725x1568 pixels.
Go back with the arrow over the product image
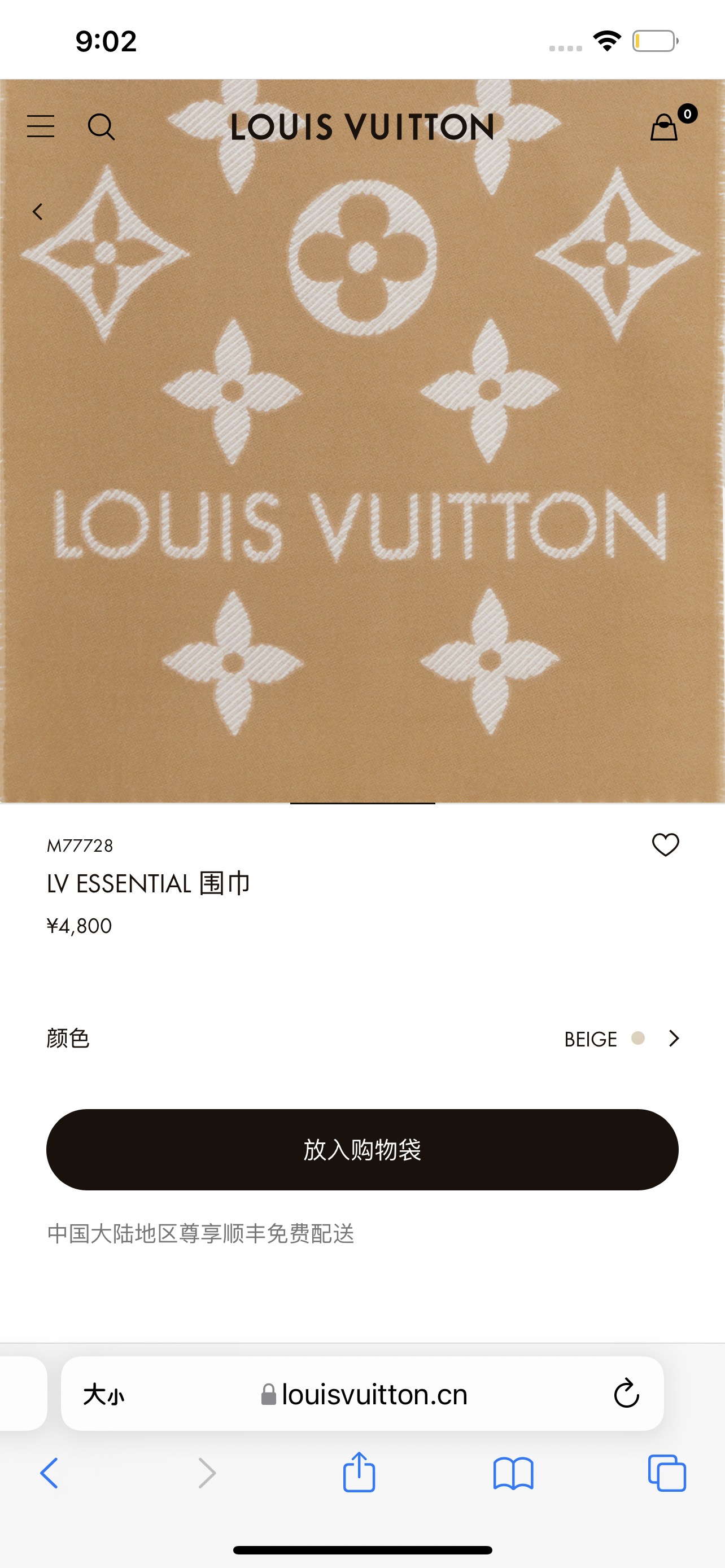click(38, 212)
